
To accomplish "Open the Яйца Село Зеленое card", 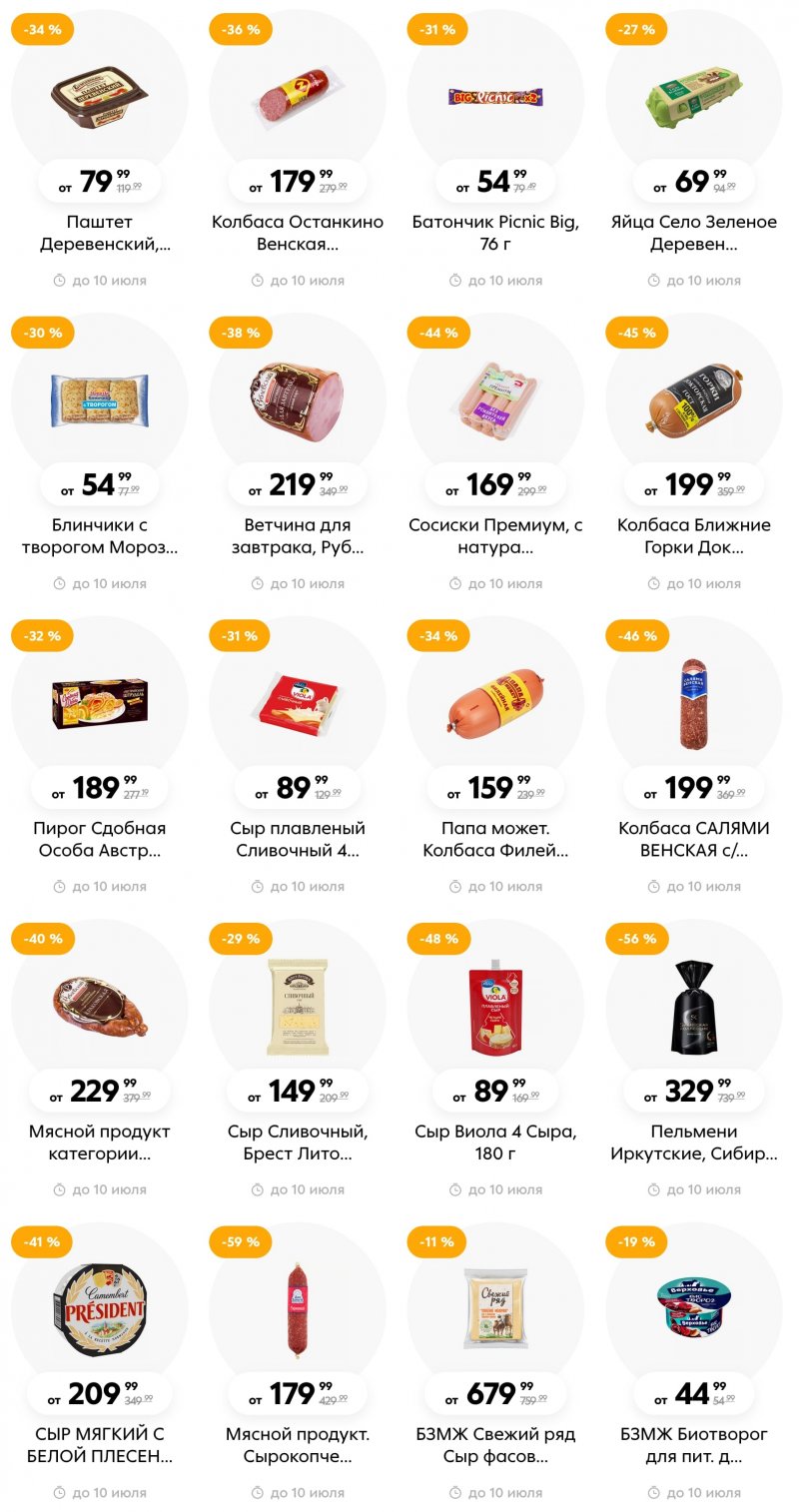I will click(694, 97).
